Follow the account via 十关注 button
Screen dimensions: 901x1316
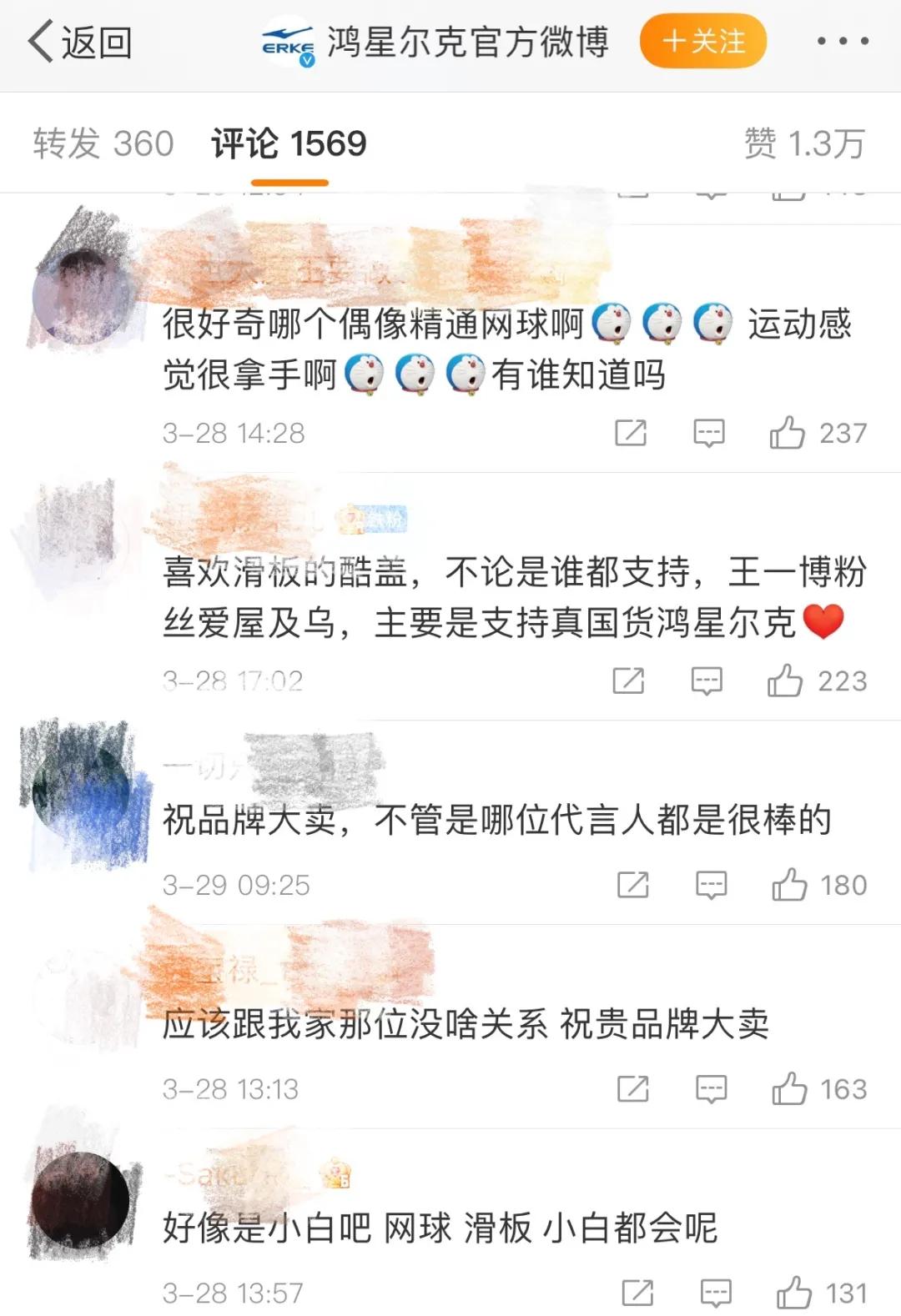coord(703,39)
